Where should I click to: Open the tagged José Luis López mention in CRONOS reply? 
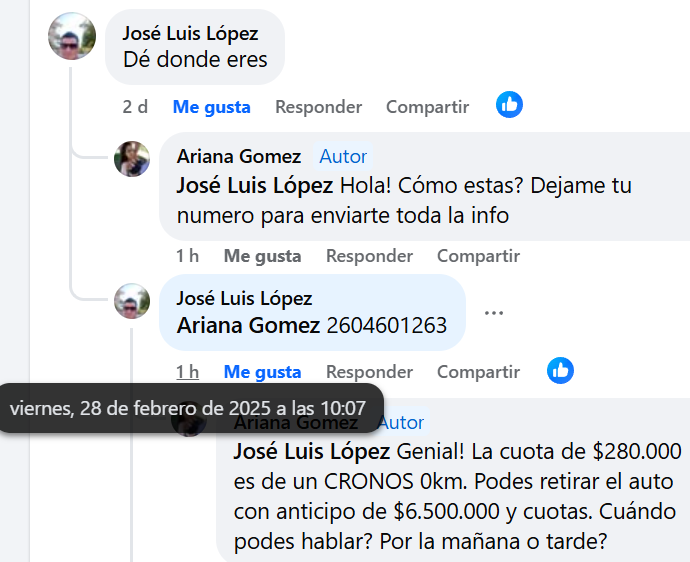pyautogui.click(x=311, y=451)
